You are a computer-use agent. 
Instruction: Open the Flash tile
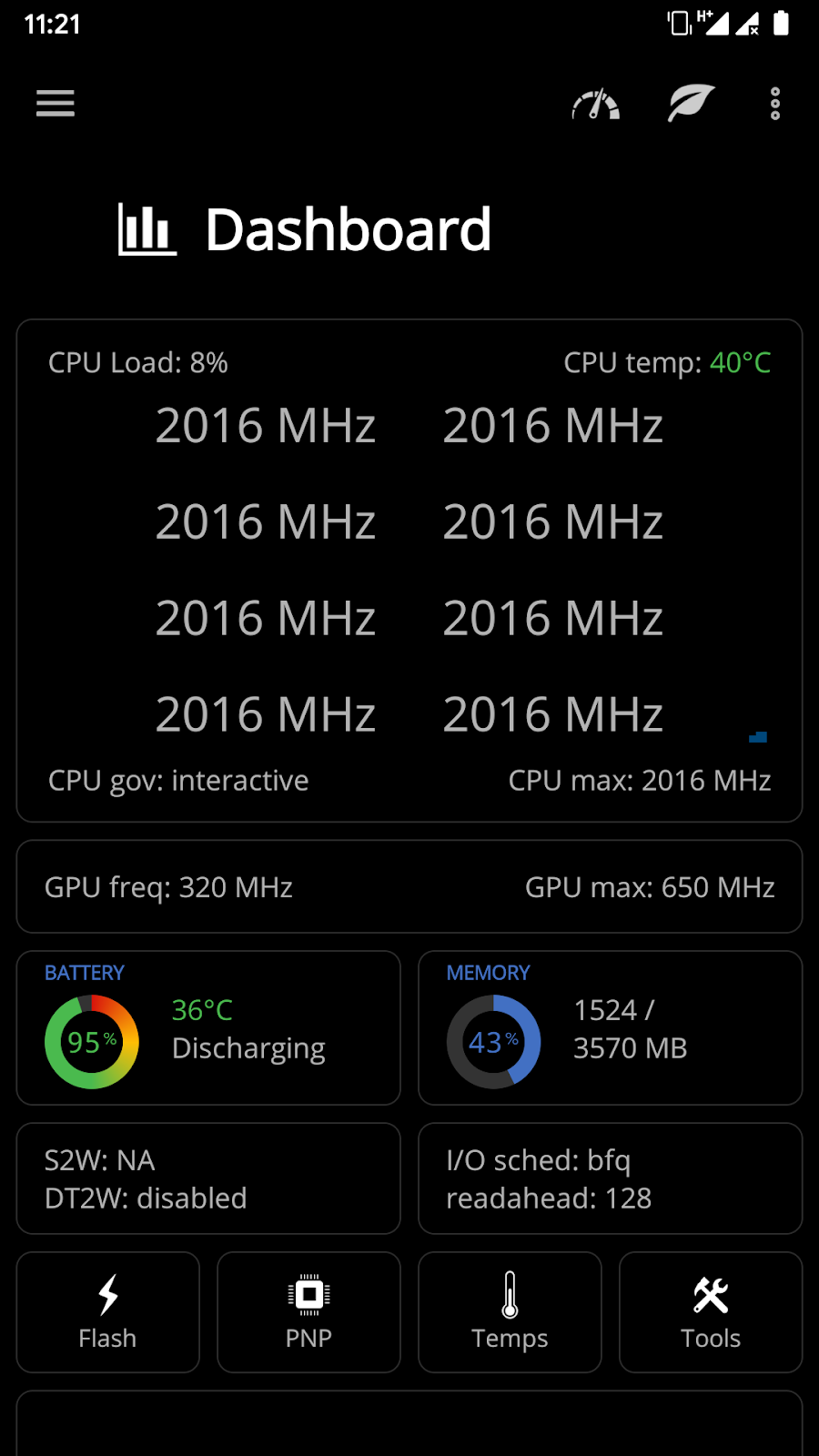click(108, 1311)
